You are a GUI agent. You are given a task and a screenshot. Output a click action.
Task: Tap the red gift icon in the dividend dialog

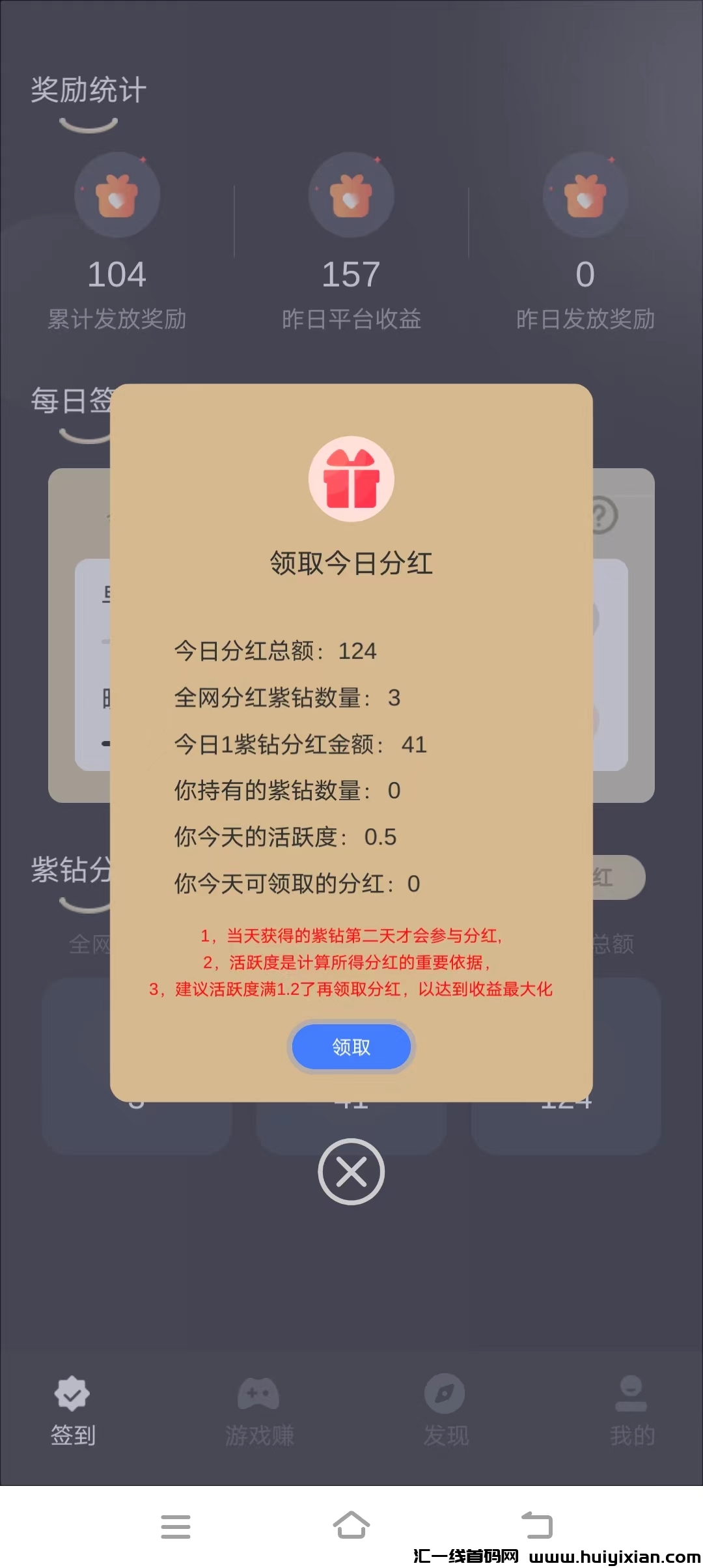pyautogui.click(x=351, y=479)
